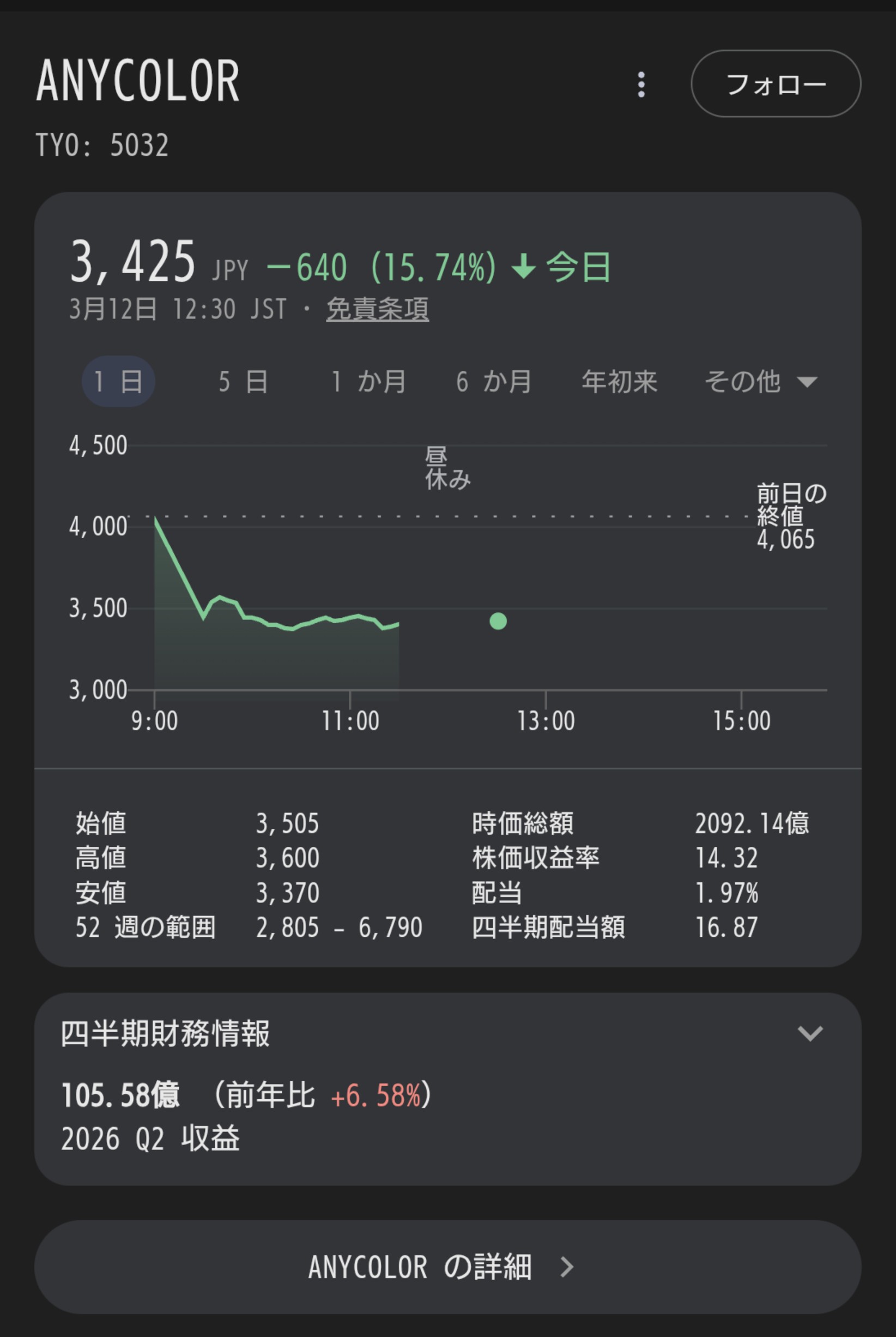Select the 1 日 chart range
896x1337 pixels.
pyautogui.click(x=118, y=381)
